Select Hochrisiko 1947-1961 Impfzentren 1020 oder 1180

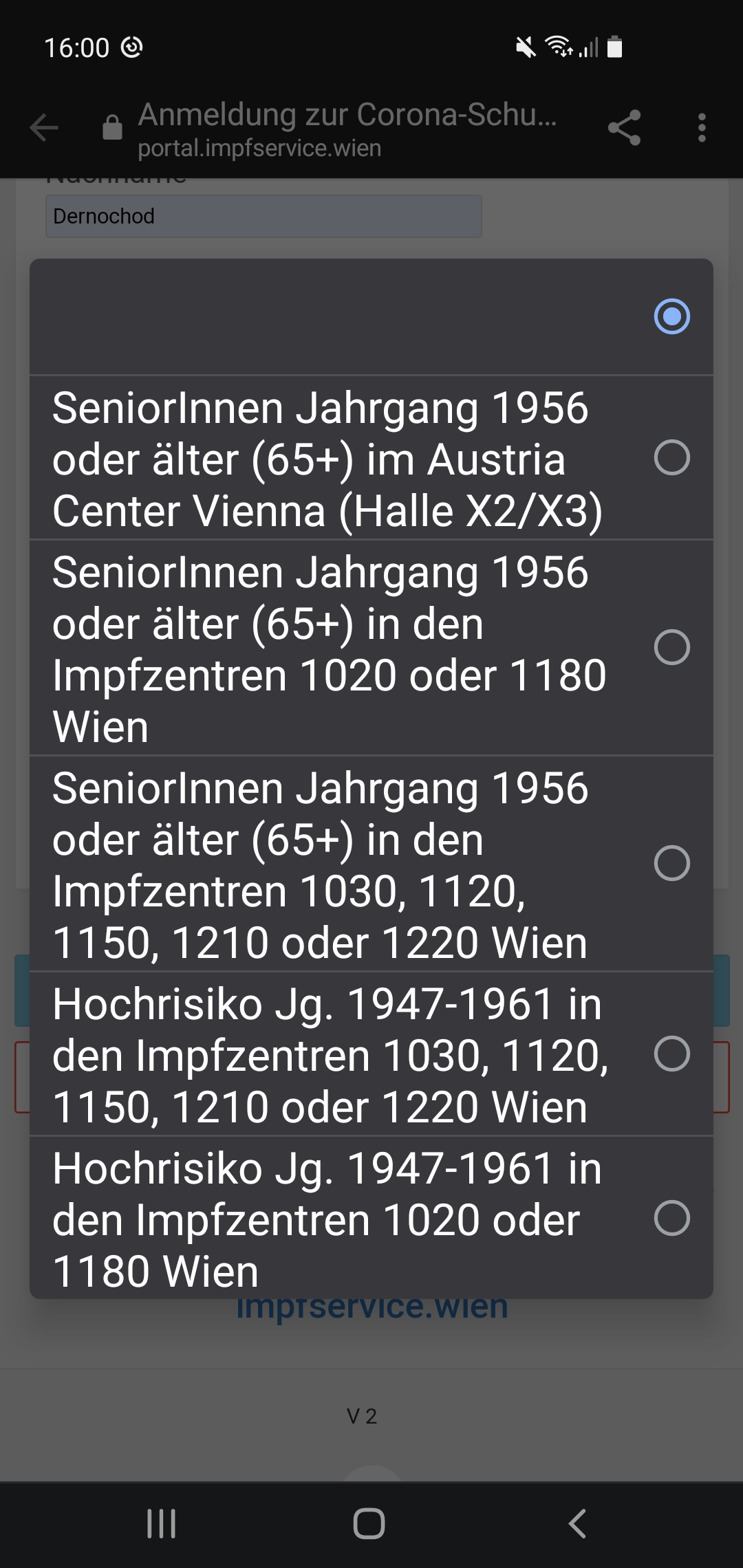[371, 1217]
